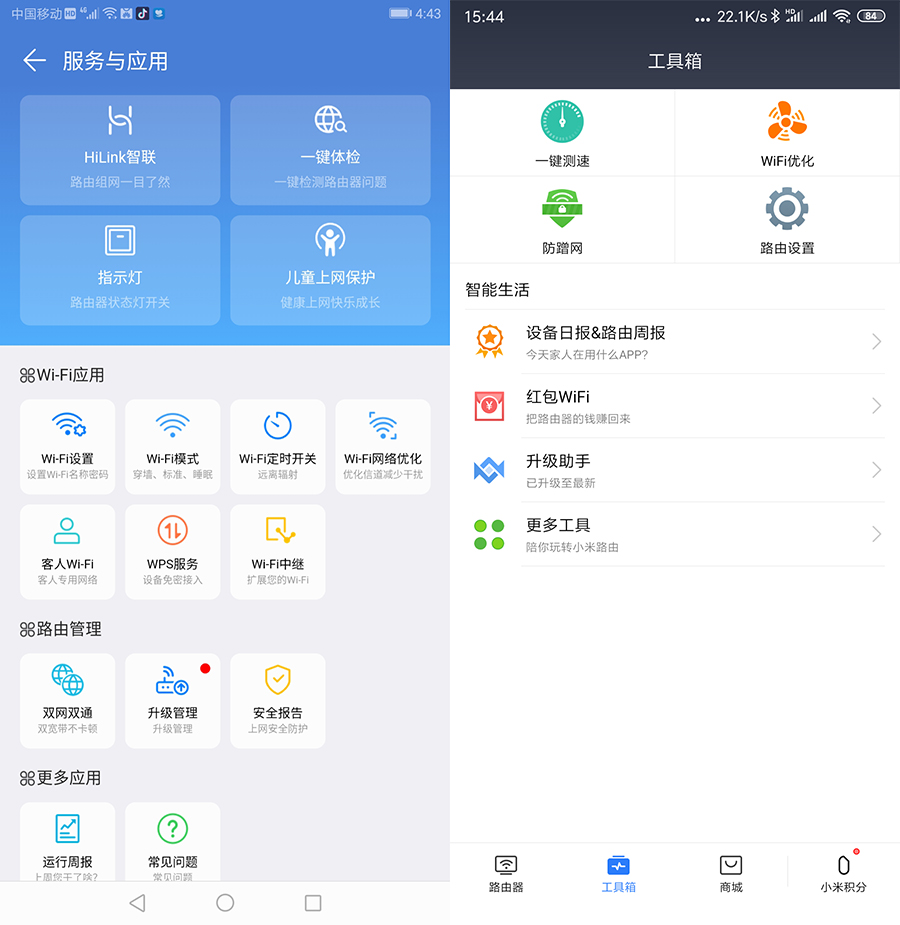Open 升级管理 with red dot
The image size is (900, 925).
point(173,700)
